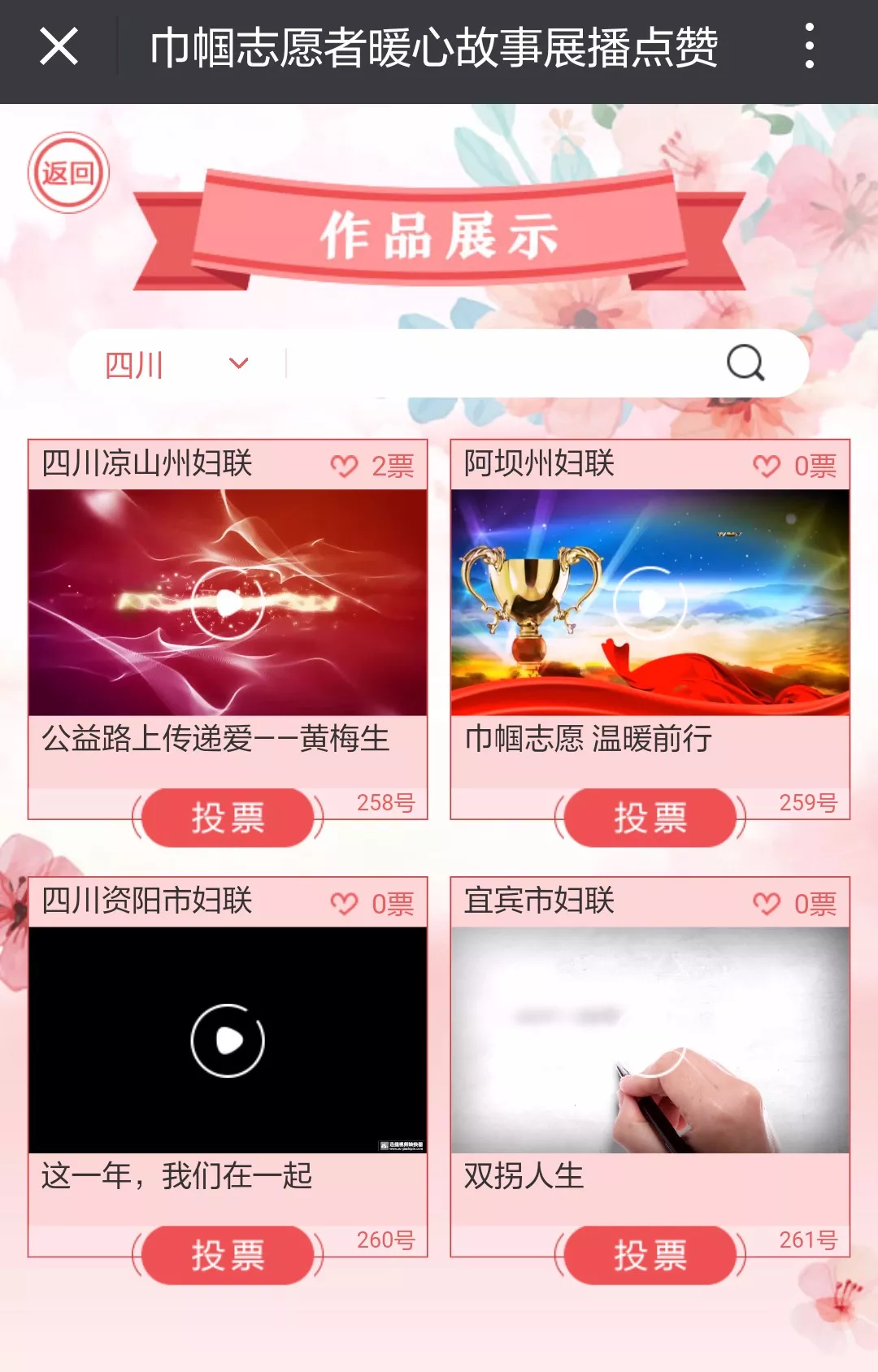This screenshot has height=1372, width=878.
Task: Vote 投票 for entry 259号
Action: (x=650, y=818)
